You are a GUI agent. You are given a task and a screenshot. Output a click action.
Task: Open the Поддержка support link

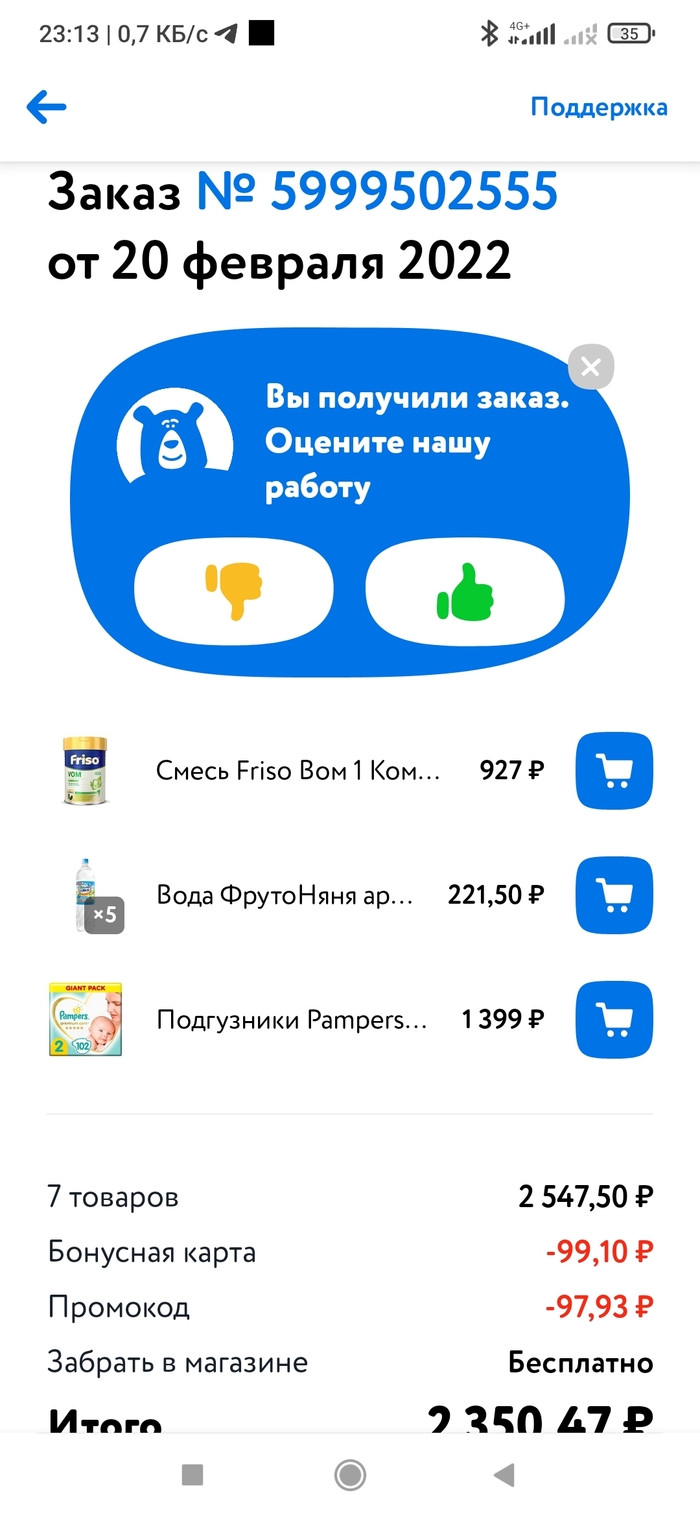click(x=598, y=107)
